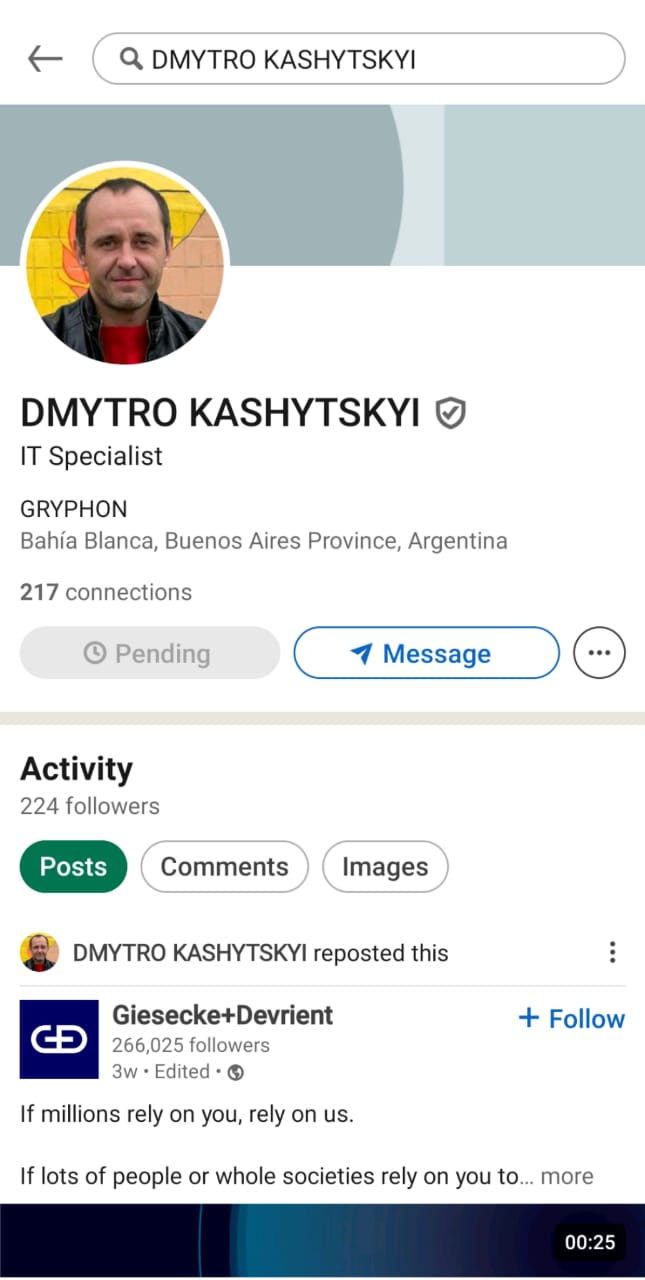This screenshot has height=1280, width=645.
Task: Open the Giesecke+Devrient company page
Action: 223,1015
